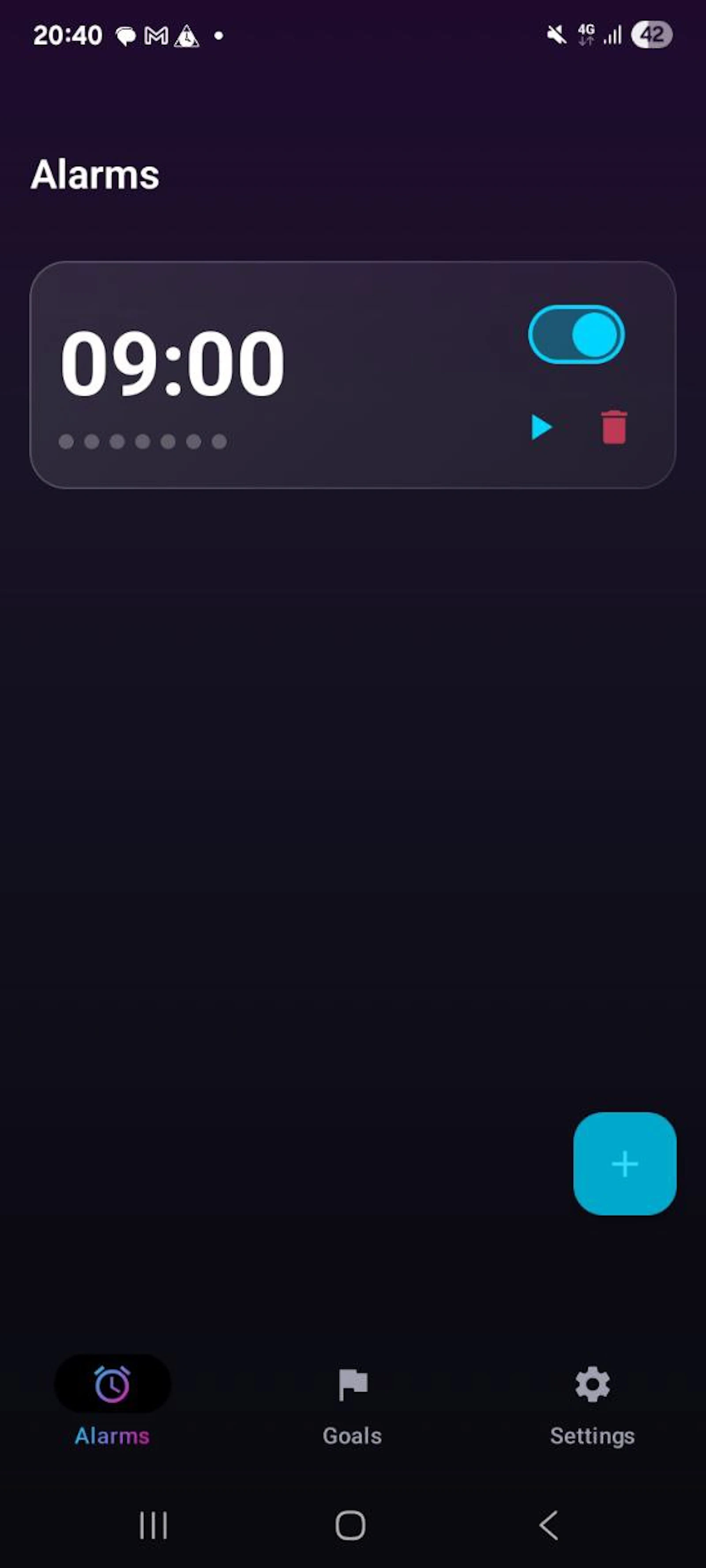
Task: Tap the middle repeat-day dot on the alarm
Action: point(143,442)
